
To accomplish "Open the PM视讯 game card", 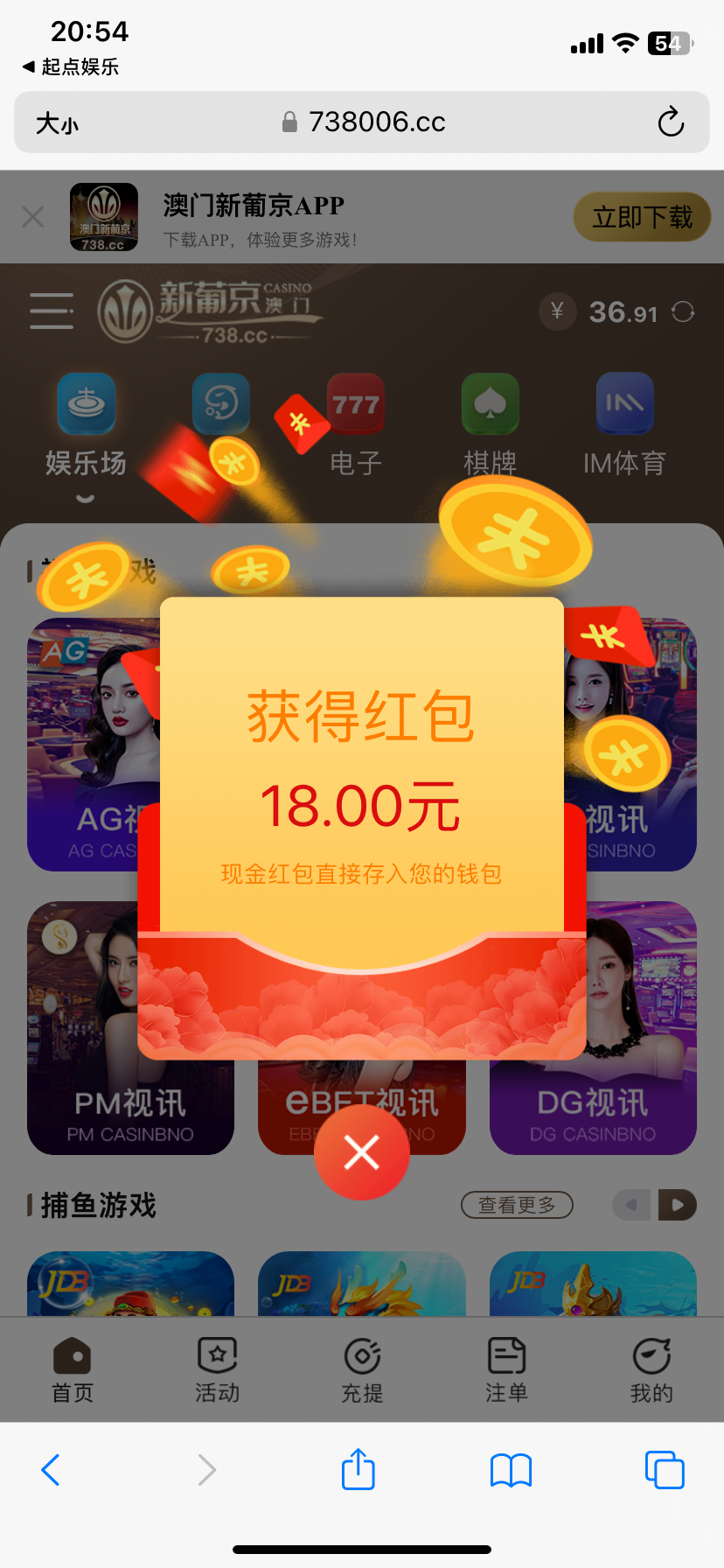I will (130, 1027).
